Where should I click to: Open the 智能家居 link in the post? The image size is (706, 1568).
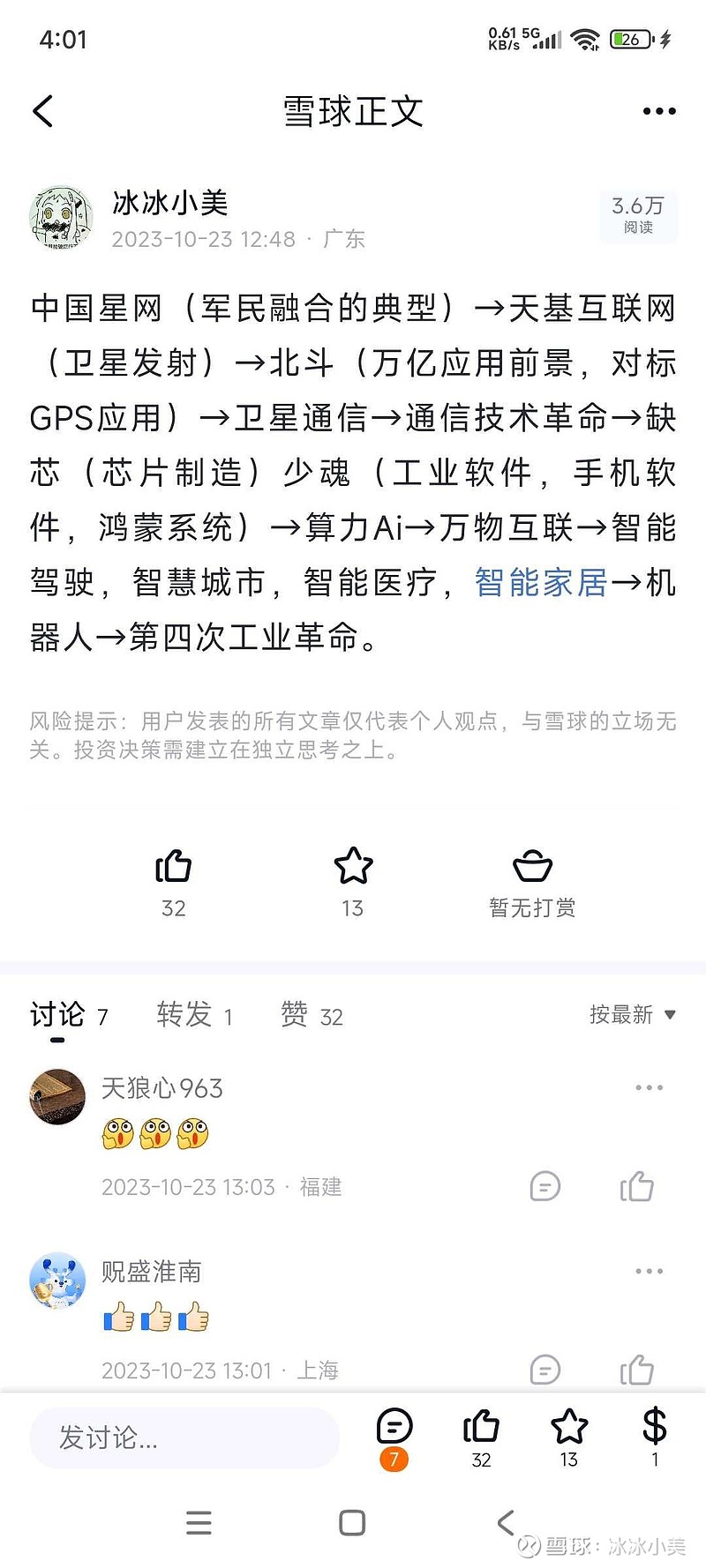[x=539, y=583]
